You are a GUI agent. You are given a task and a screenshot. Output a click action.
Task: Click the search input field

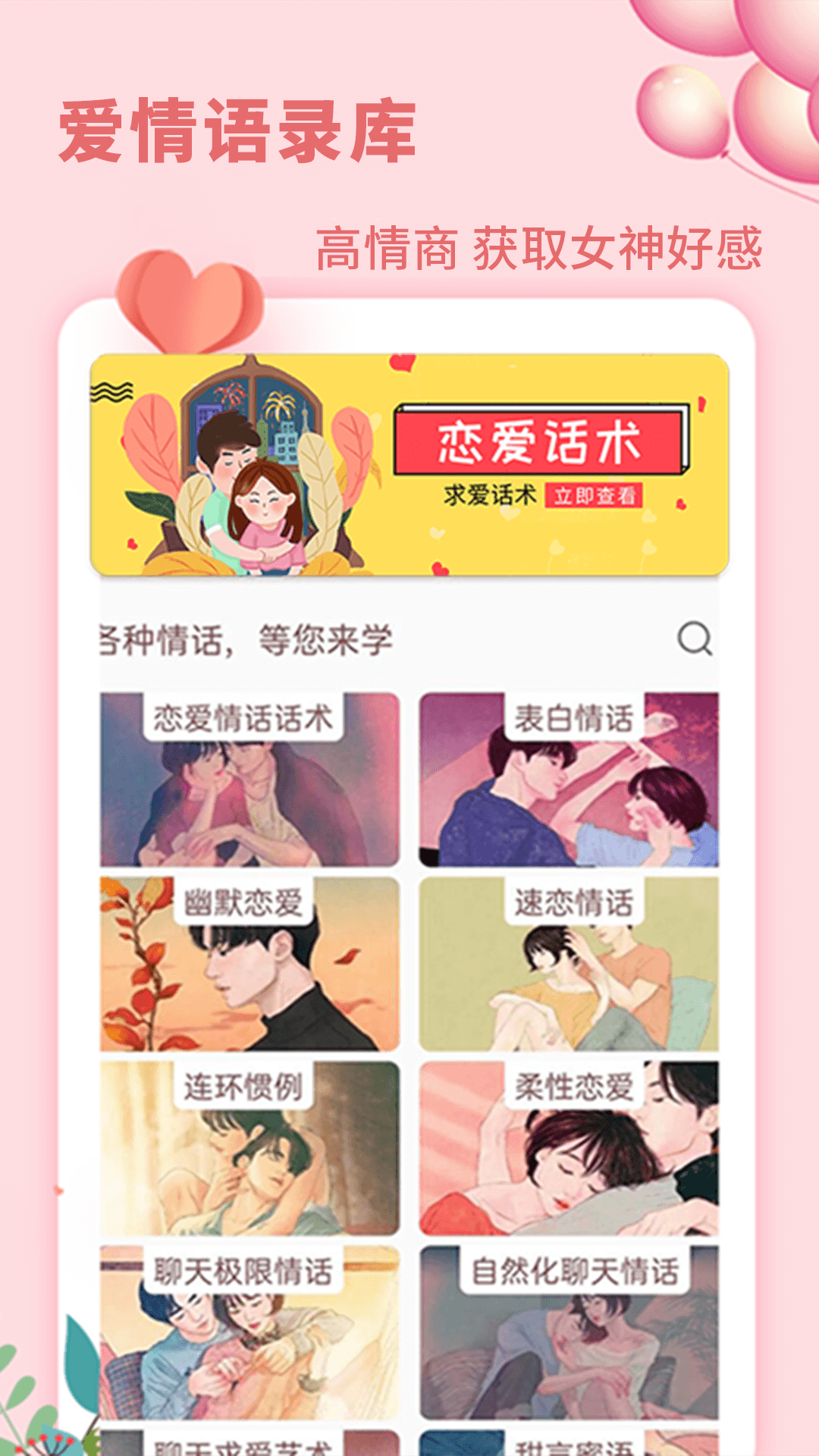(341, 641)
